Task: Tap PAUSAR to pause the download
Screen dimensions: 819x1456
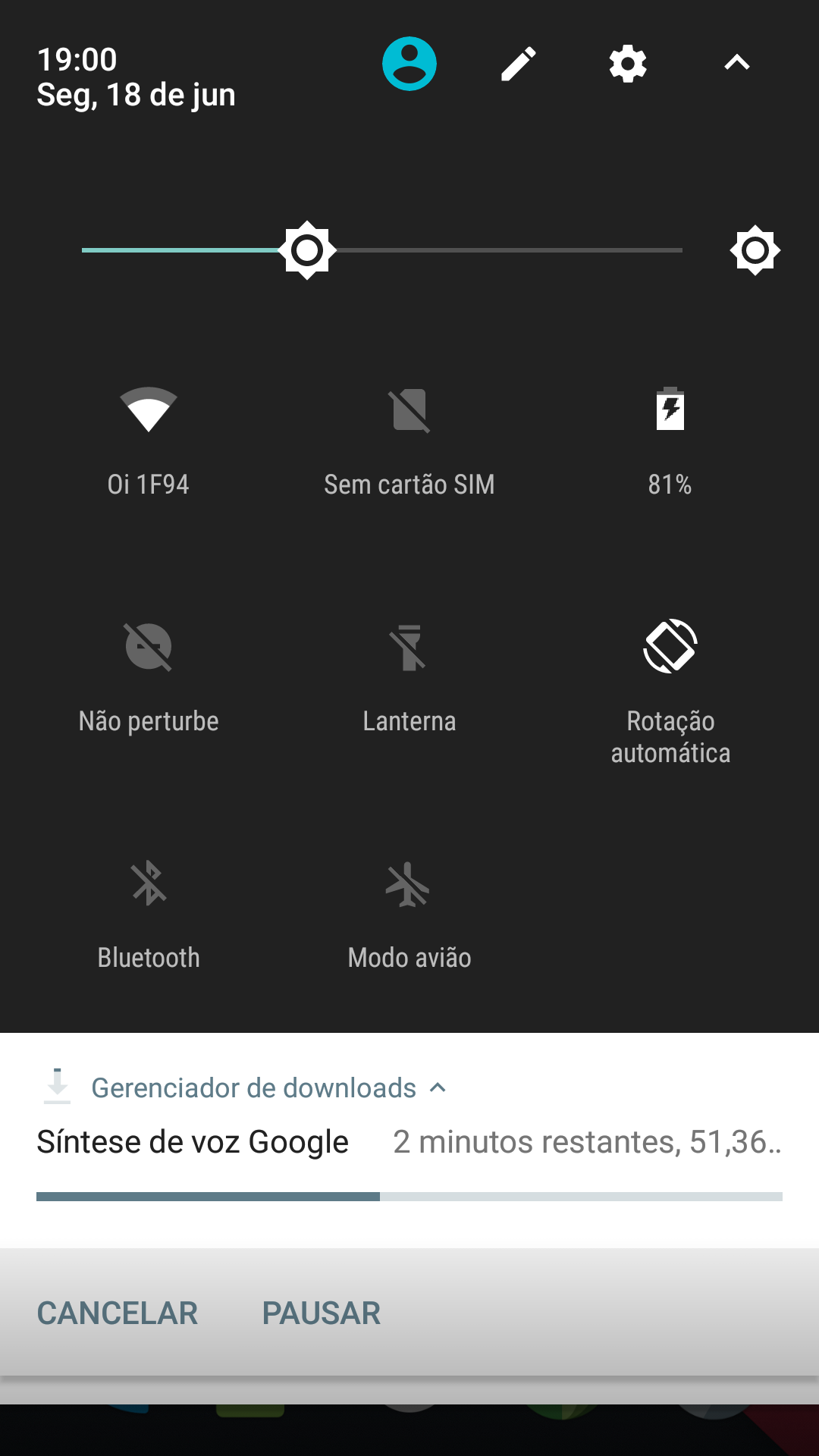Action: tap(322, 1313)
